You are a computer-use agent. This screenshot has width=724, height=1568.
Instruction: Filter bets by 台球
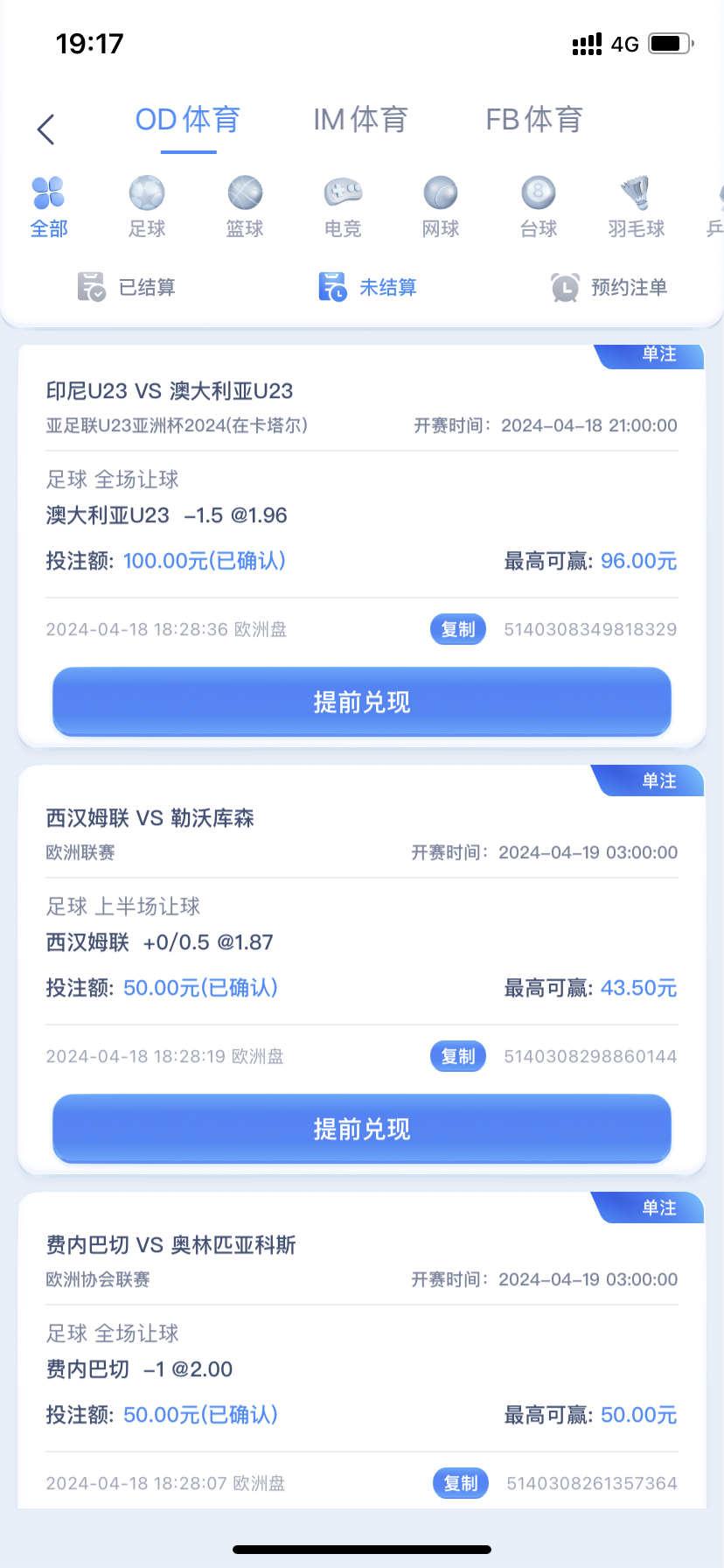[x=539, y=206]
